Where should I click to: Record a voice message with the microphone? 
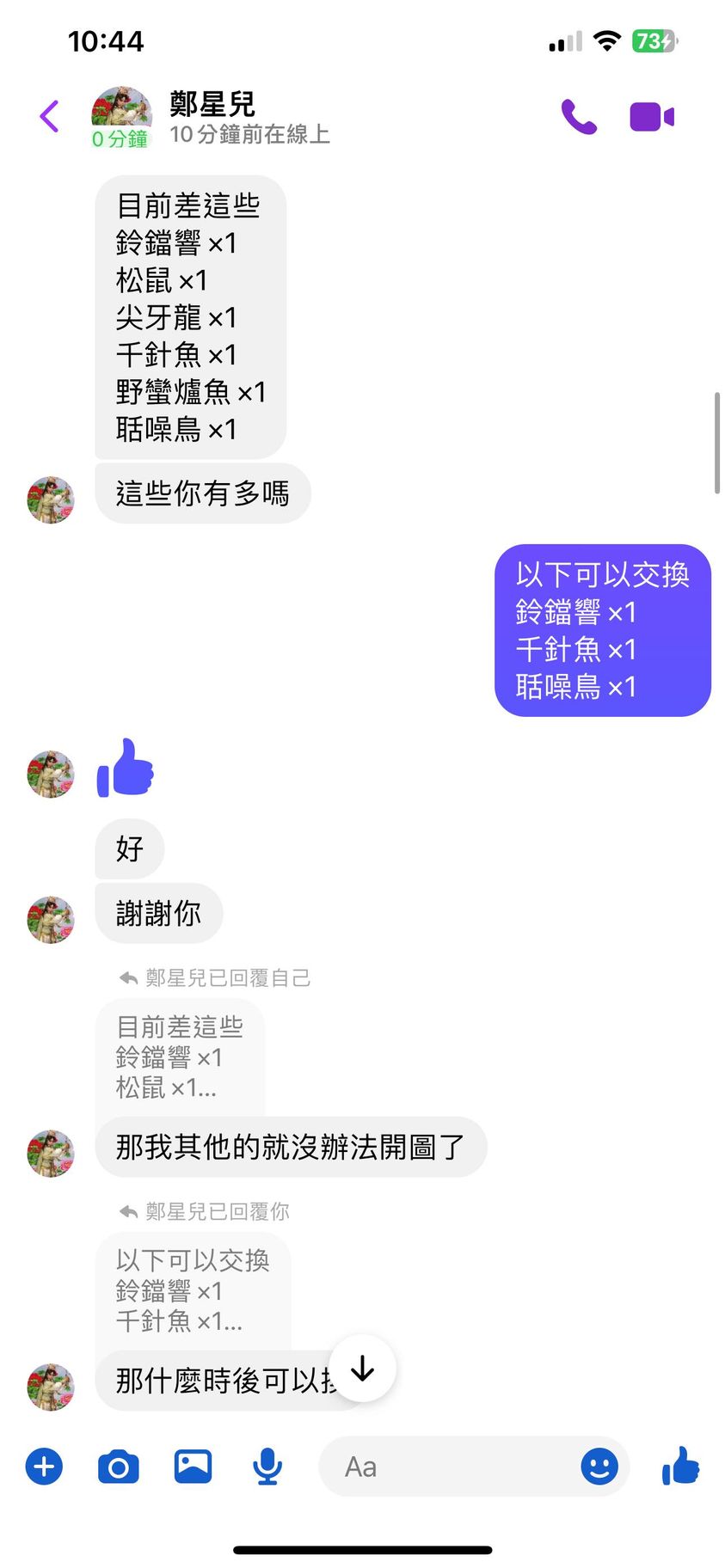click(267, 1467)
